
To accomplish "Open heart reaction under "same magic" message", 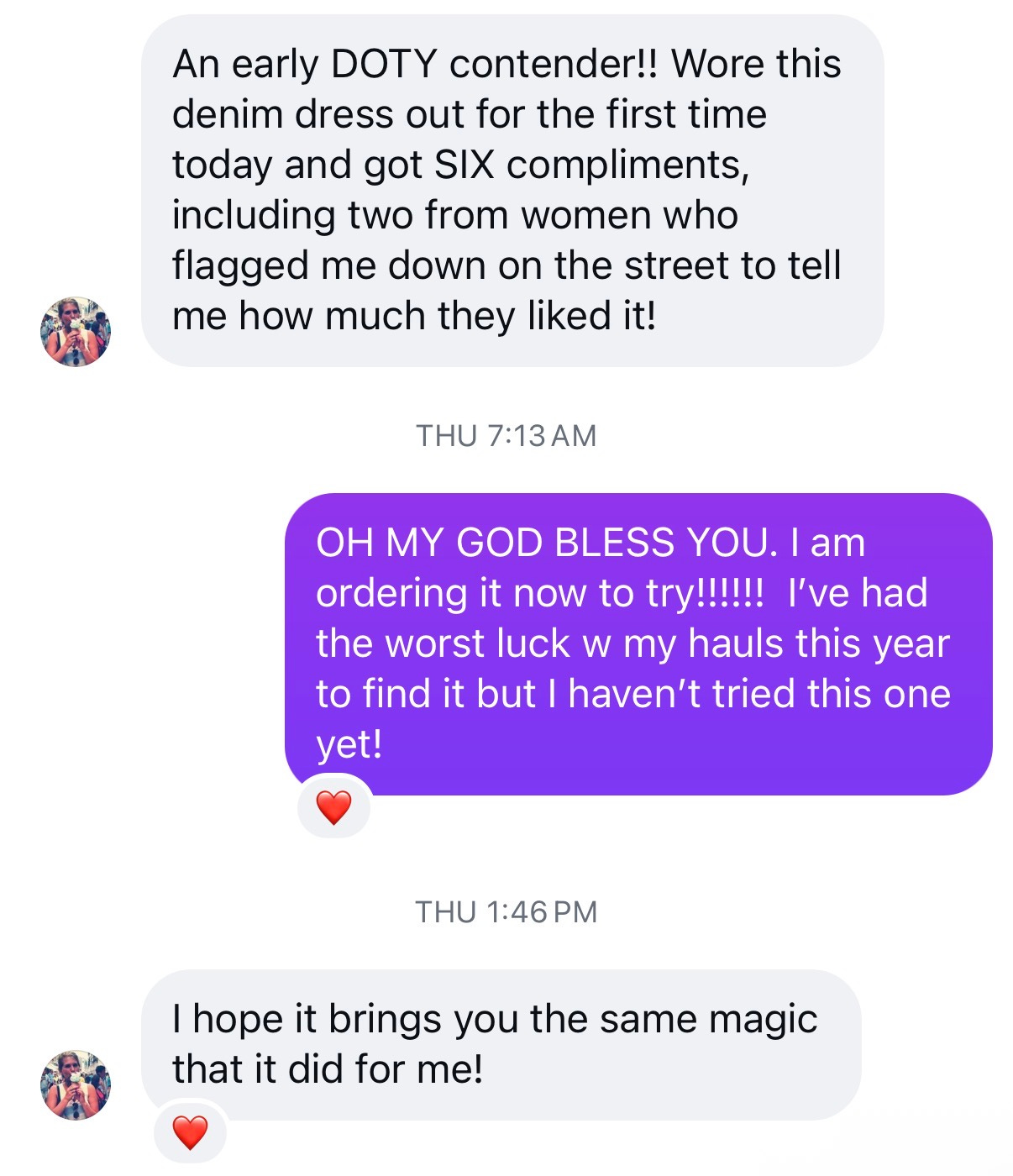I will (190, 1132).
